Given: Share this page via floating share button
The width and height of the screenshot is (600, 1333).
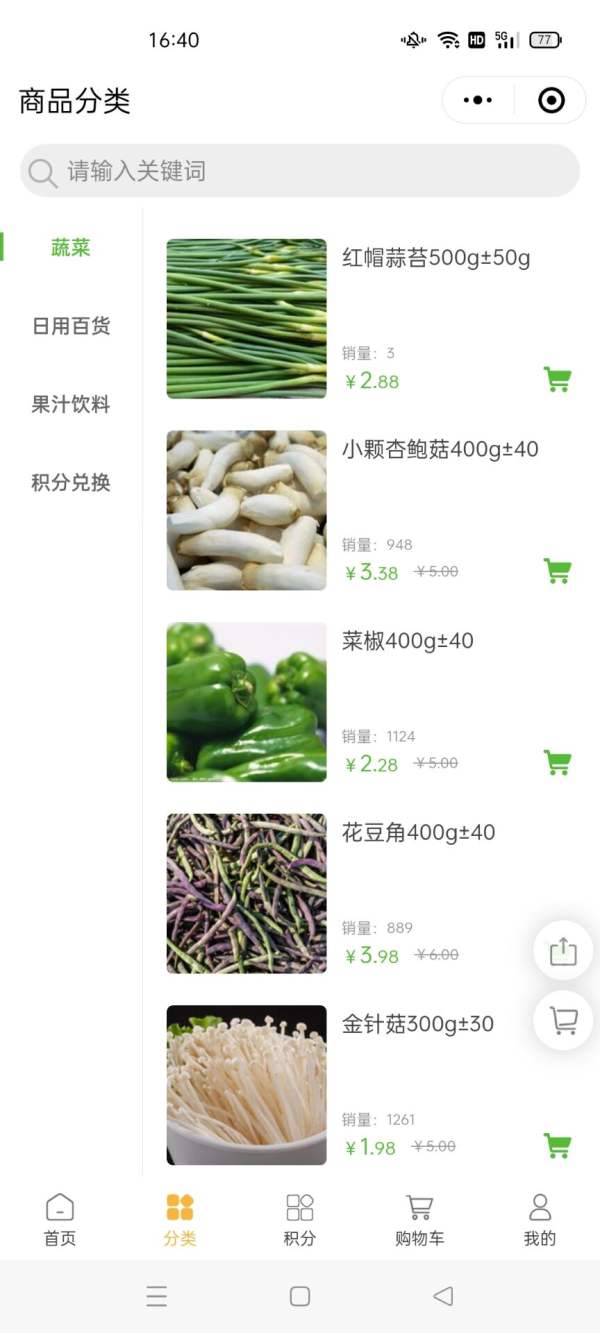Looking at the screenshot, I should 563,950.
